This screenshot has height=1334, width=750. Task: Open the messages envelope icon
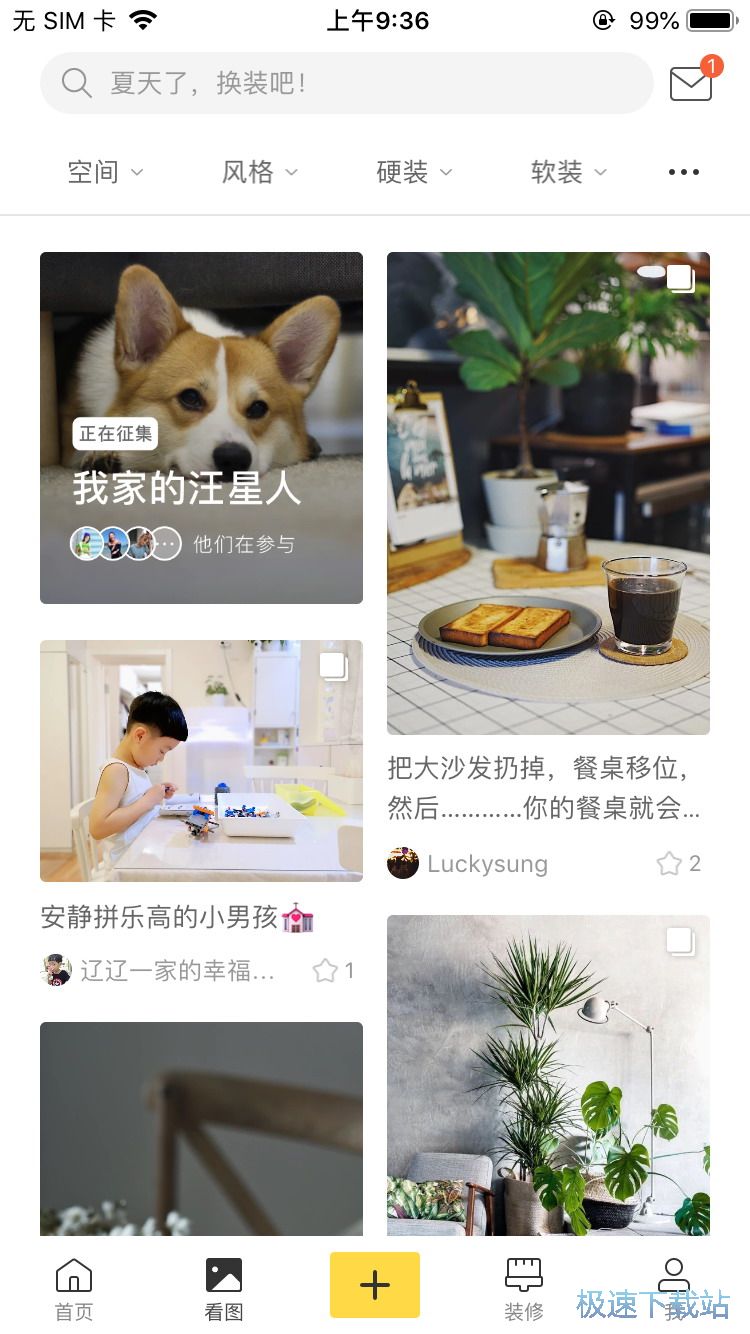[691, 83]
